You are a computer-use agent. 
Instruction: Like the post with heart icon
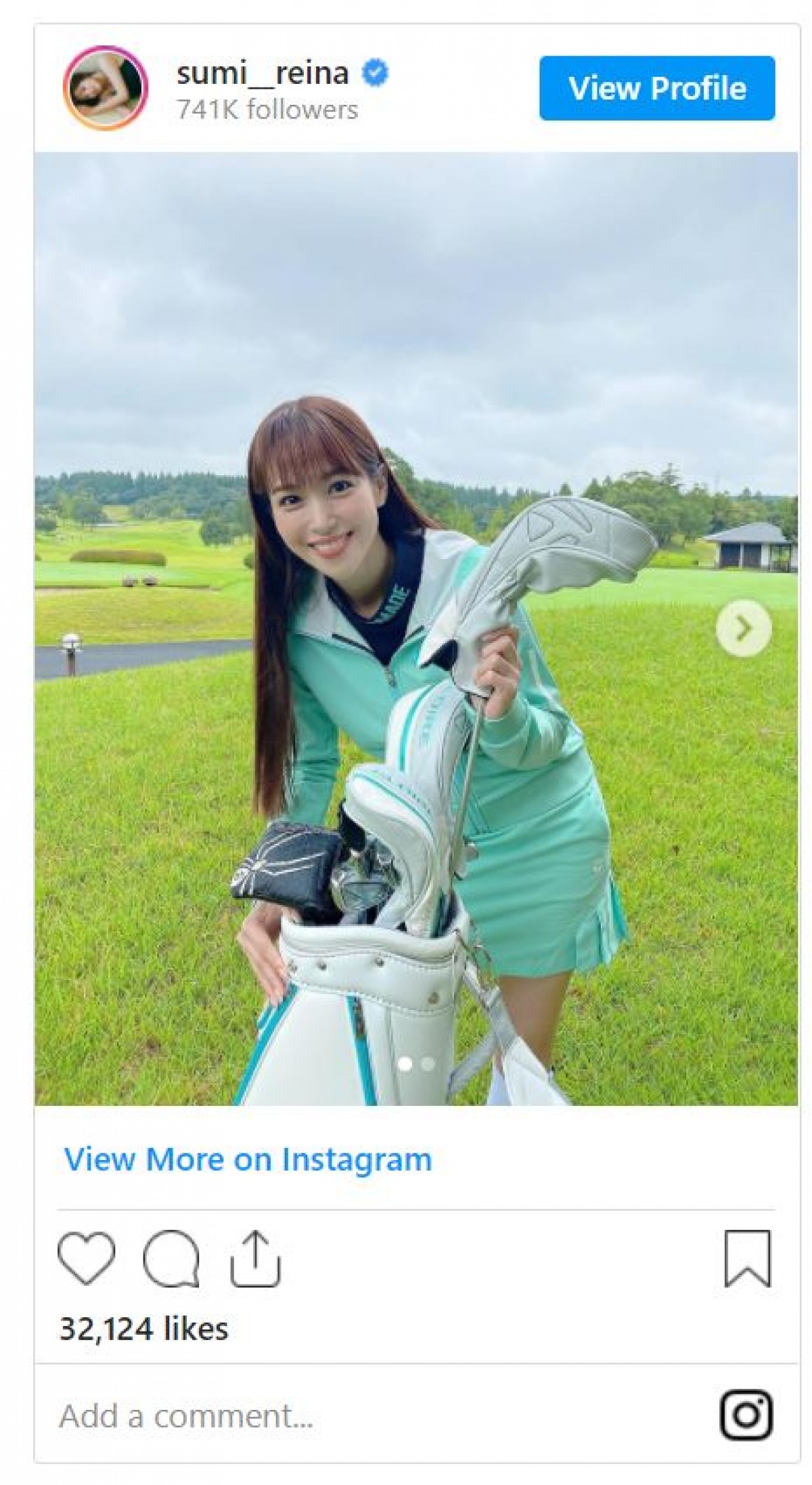pos(86,1258)
